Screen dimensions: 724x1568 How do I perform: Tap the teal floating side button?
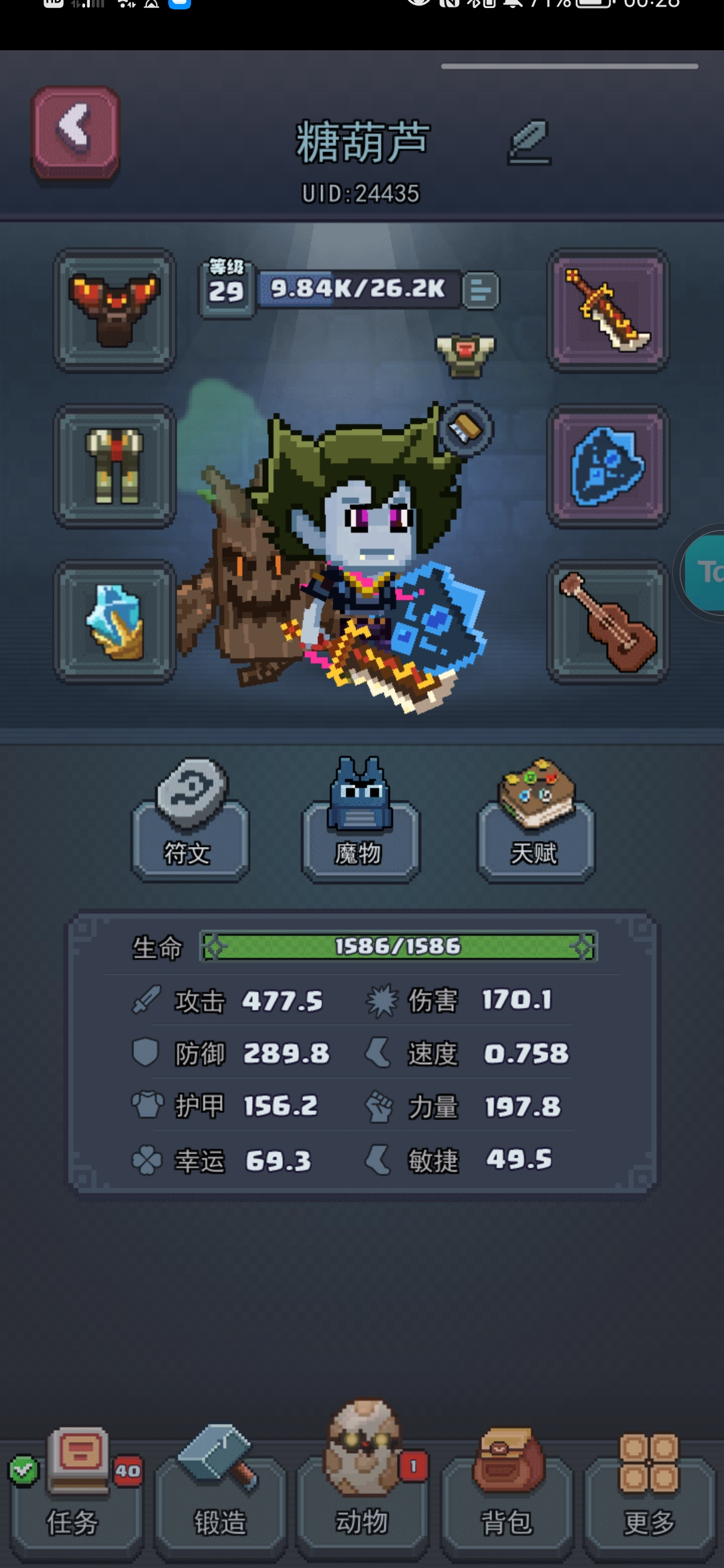[x=706, y=572]
